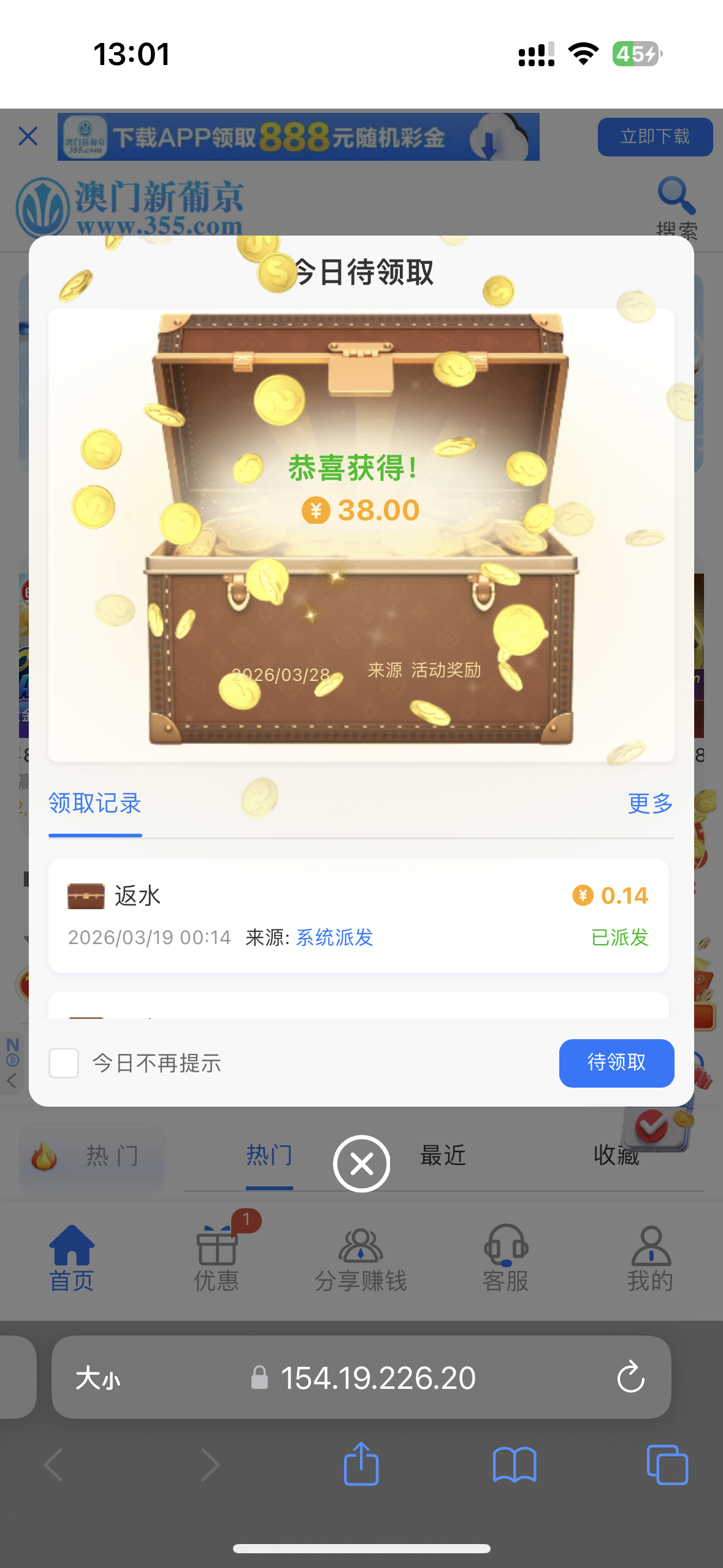Check the 今日不再提示 checkbox
Image resolution: width=723 pixels, height=1568 pixels.
pos(64,1063)
